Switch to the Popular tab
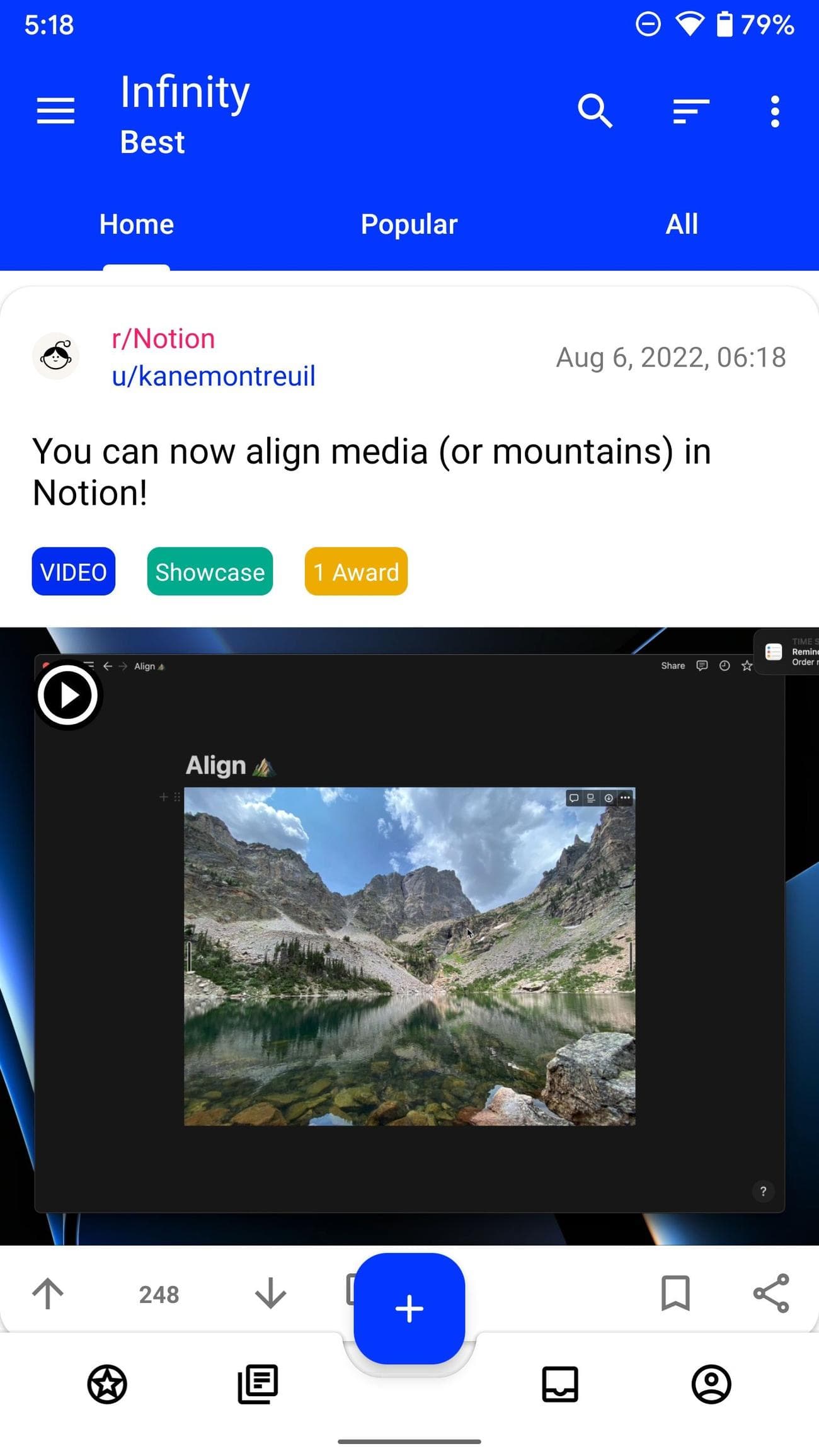This screenshot has height=1456, width=819. pyautogui.click(x=409, y=224)
